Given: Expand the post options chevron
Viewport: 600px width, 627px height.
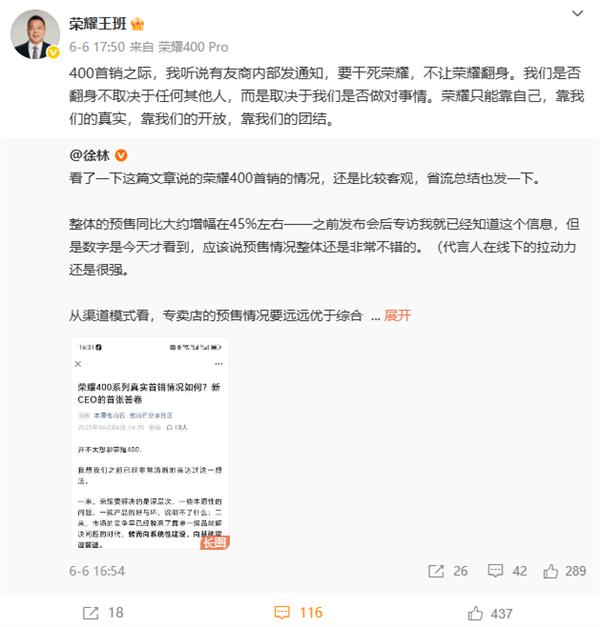Looking at the screenshot, I should click(579, 15).
